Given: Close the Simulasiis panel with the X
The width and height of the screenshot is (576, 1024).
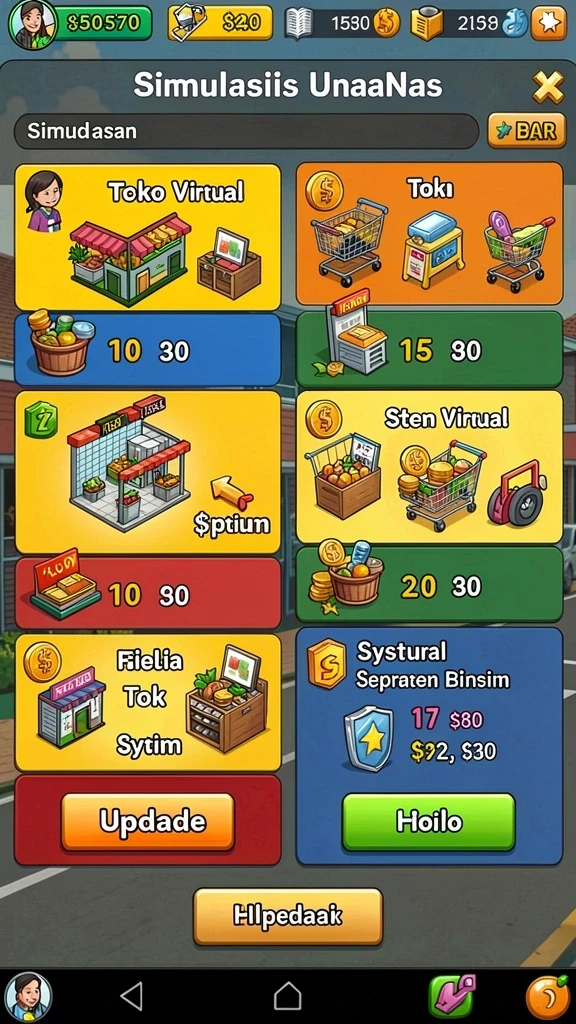Looking at the screenshot, I should click(547, 87).
